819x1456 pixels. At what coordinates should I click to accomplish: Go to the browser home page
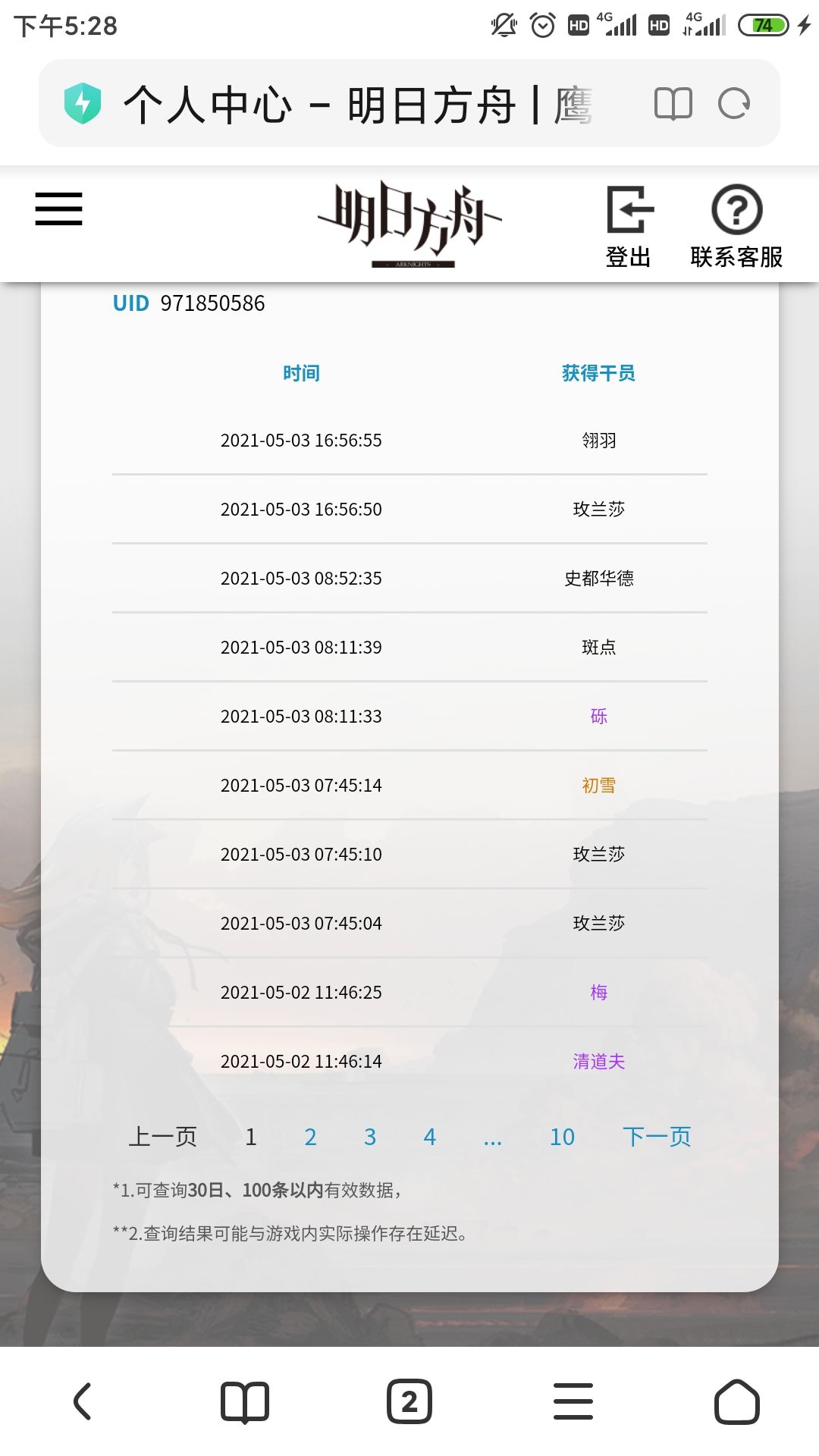point(737,1401)
